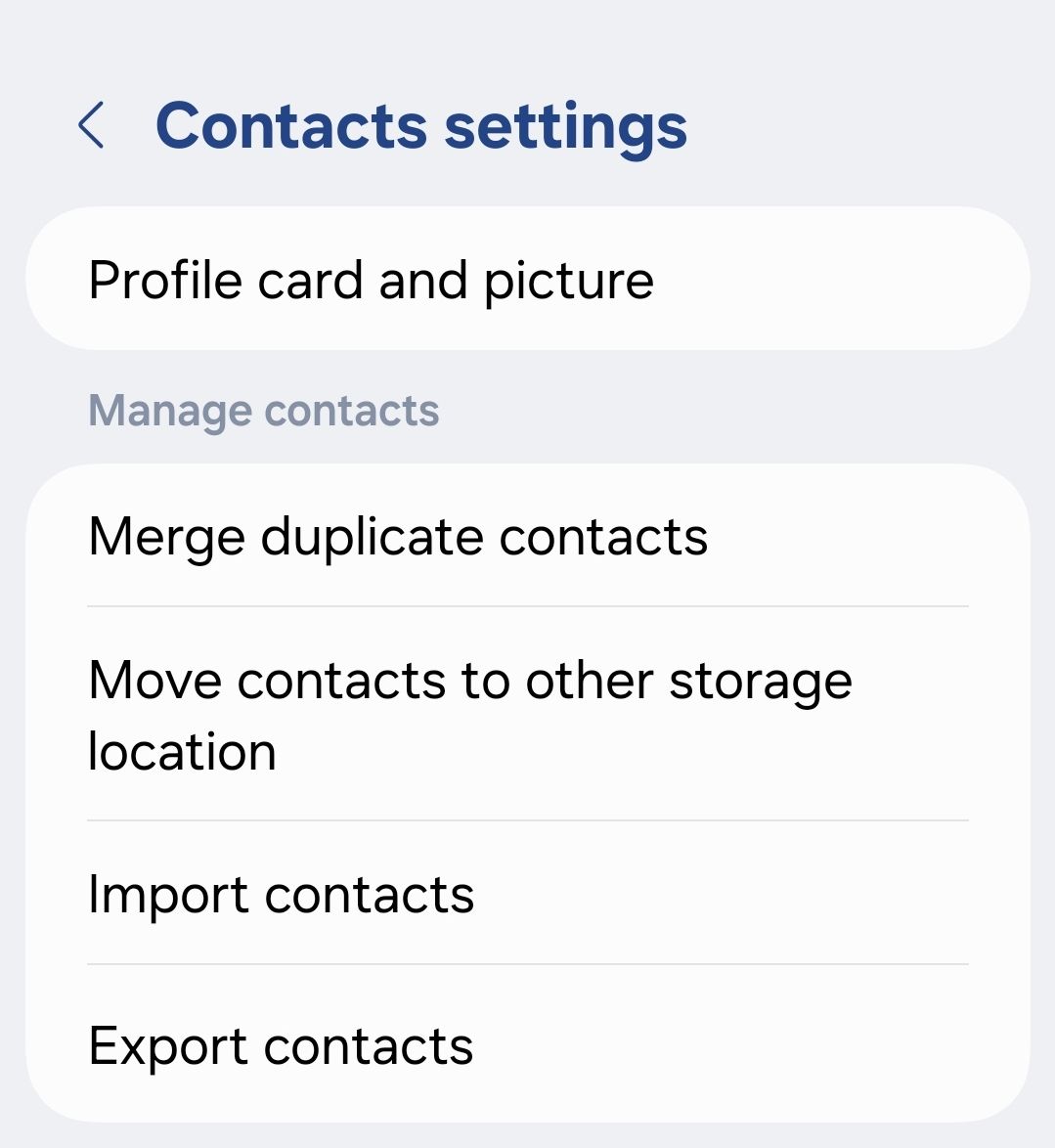Click the Contacts settings title
1055x1148 pixels.
pos(422,124)
